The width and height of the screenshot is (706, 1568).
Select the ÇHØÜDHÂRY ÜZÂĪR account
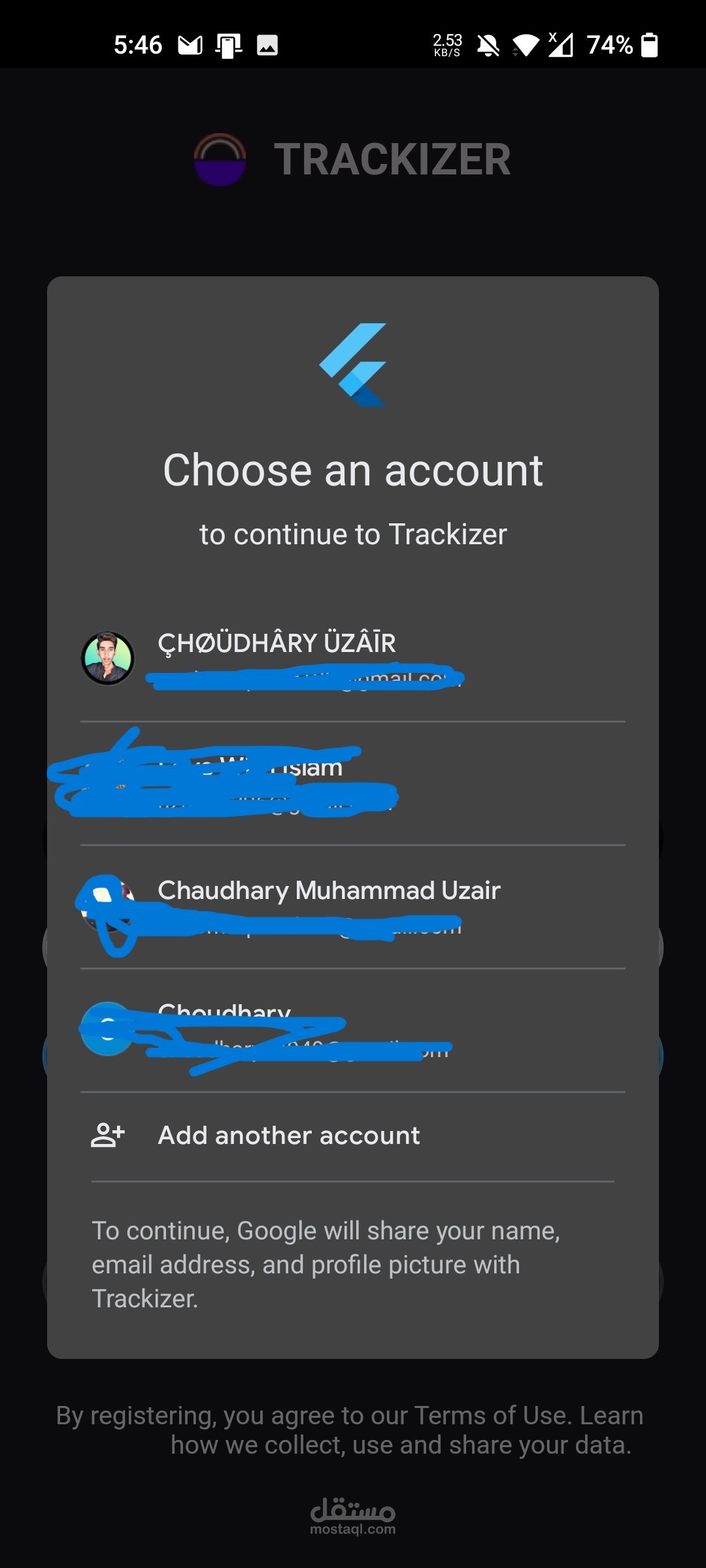(353, 660)
